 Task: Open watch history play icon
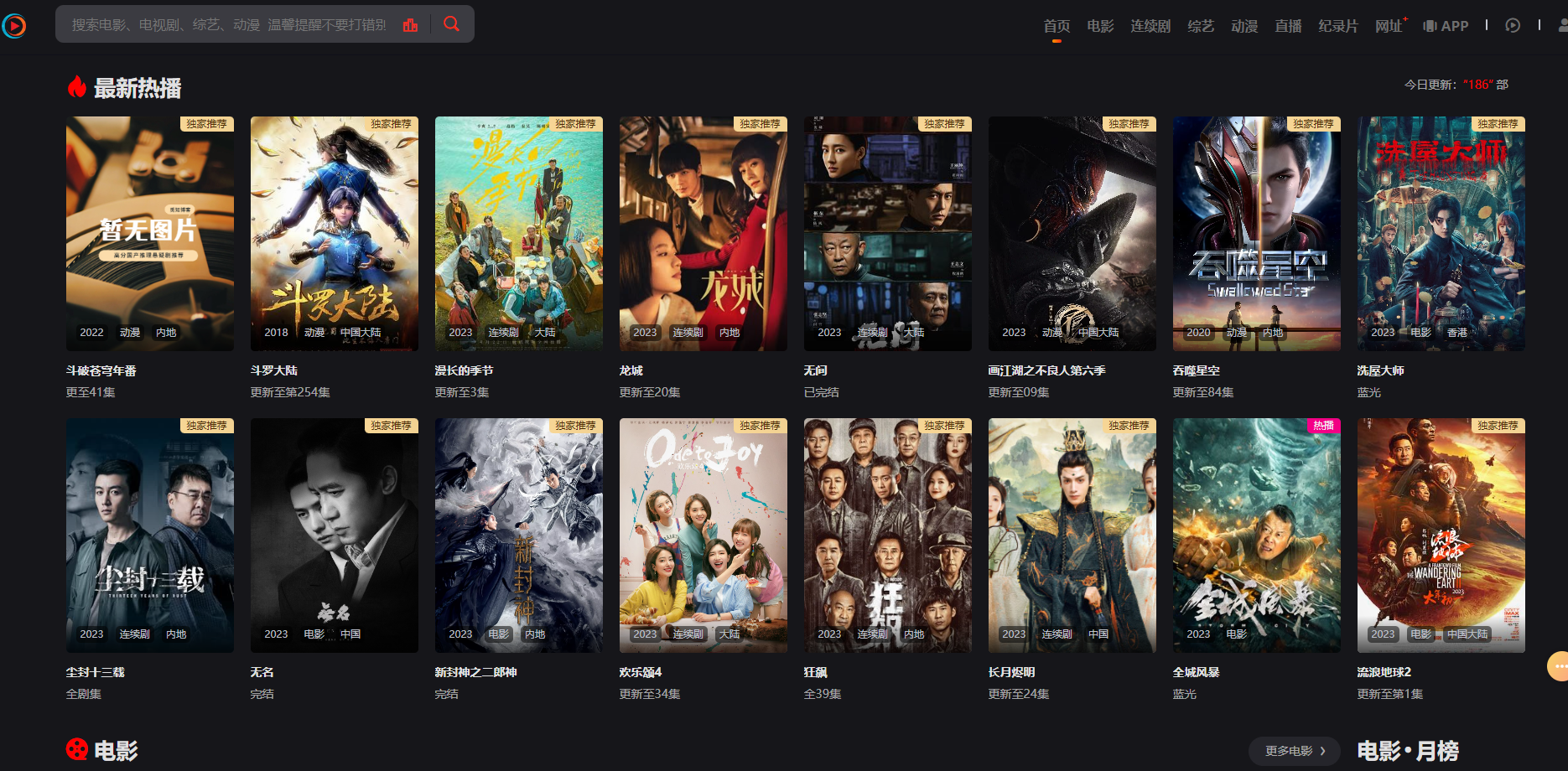point(1512,25)
